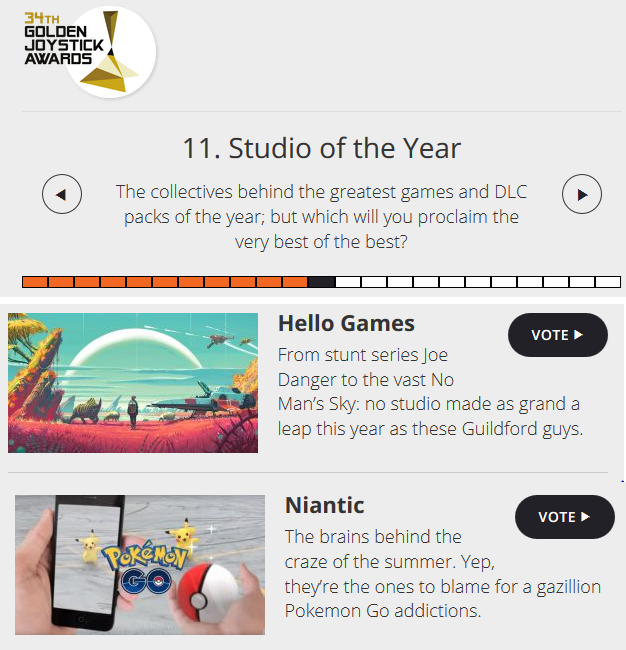Open the No Man's Sky image
This screenshot has width=626, height=650.
[133, 383]
